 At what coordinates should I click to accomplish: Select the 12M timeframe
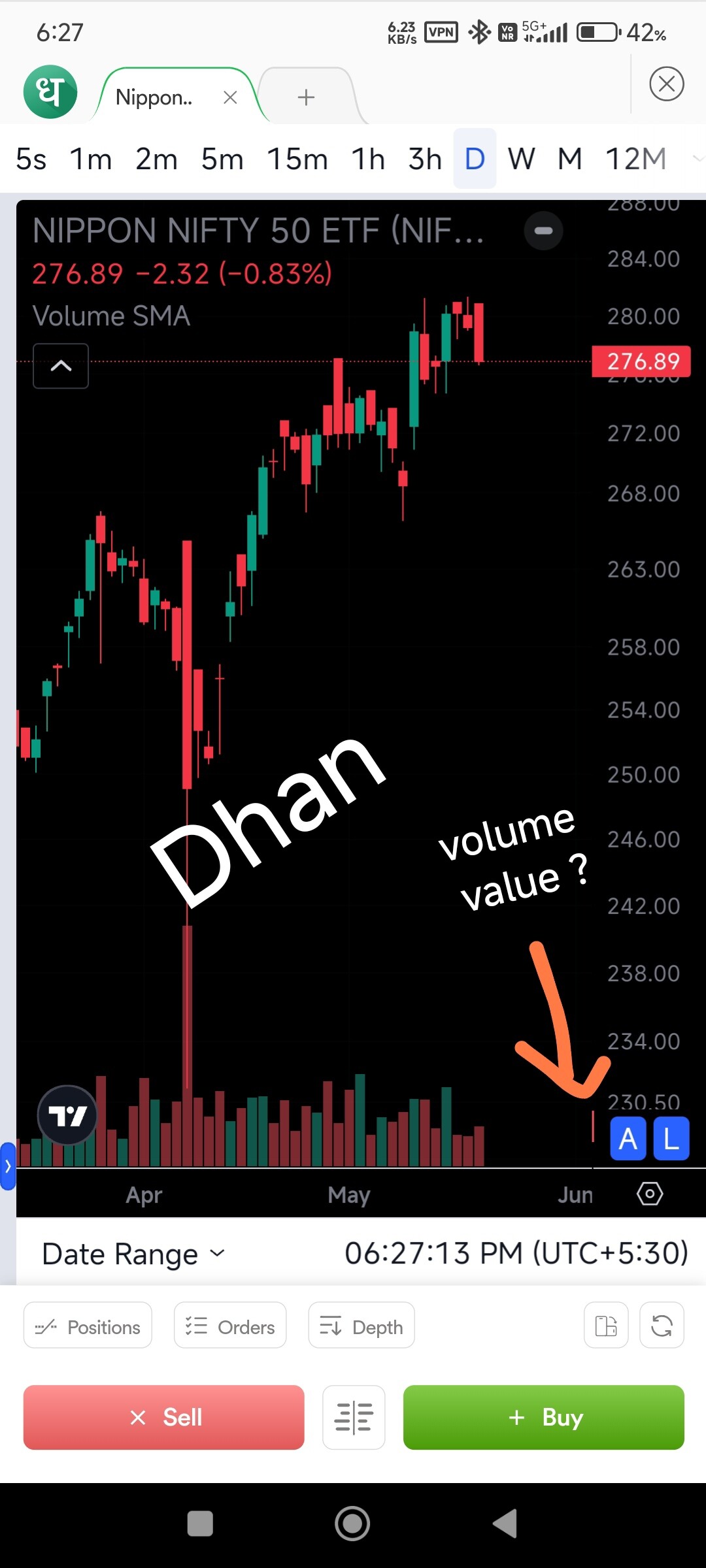pos(635,159)
